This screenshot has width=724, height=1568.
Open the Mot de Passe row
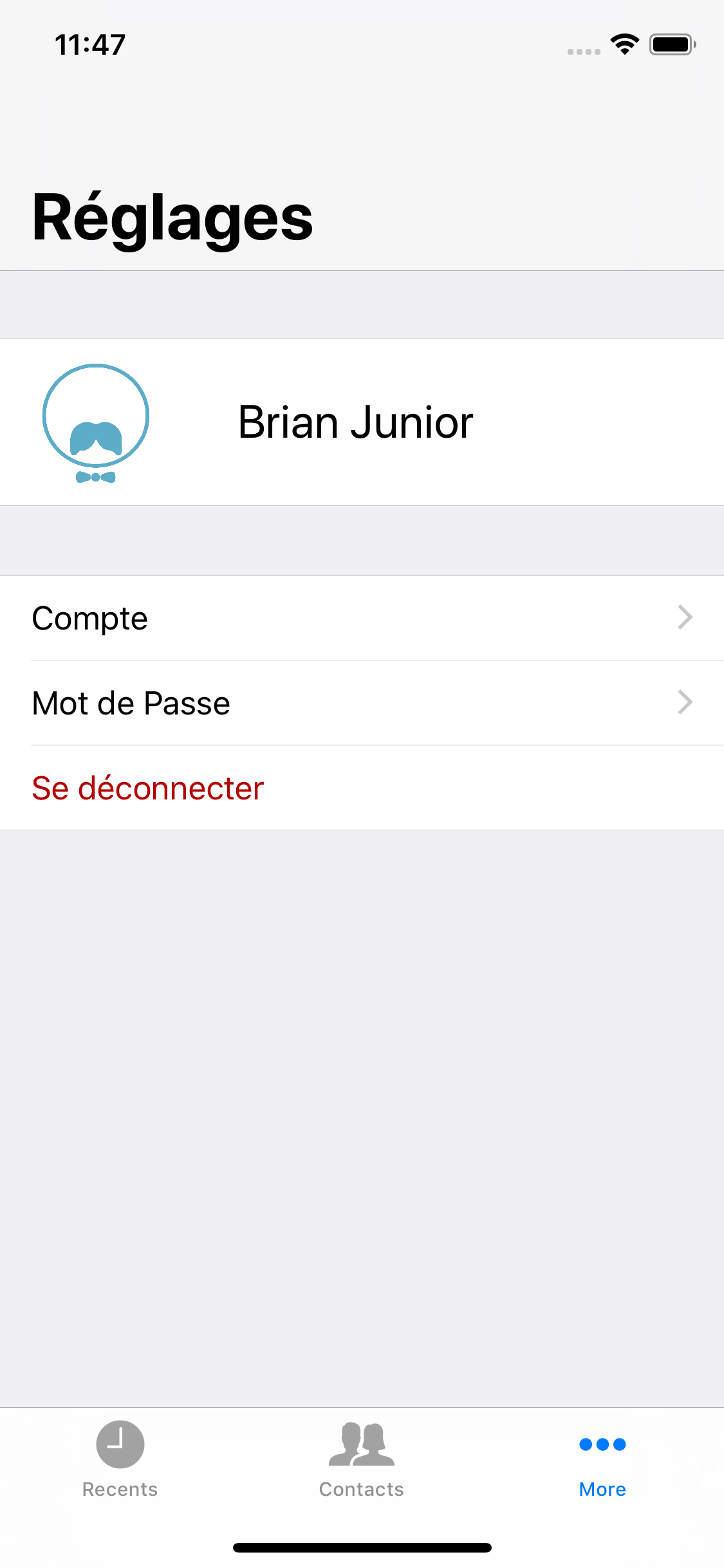click(362, 703)
